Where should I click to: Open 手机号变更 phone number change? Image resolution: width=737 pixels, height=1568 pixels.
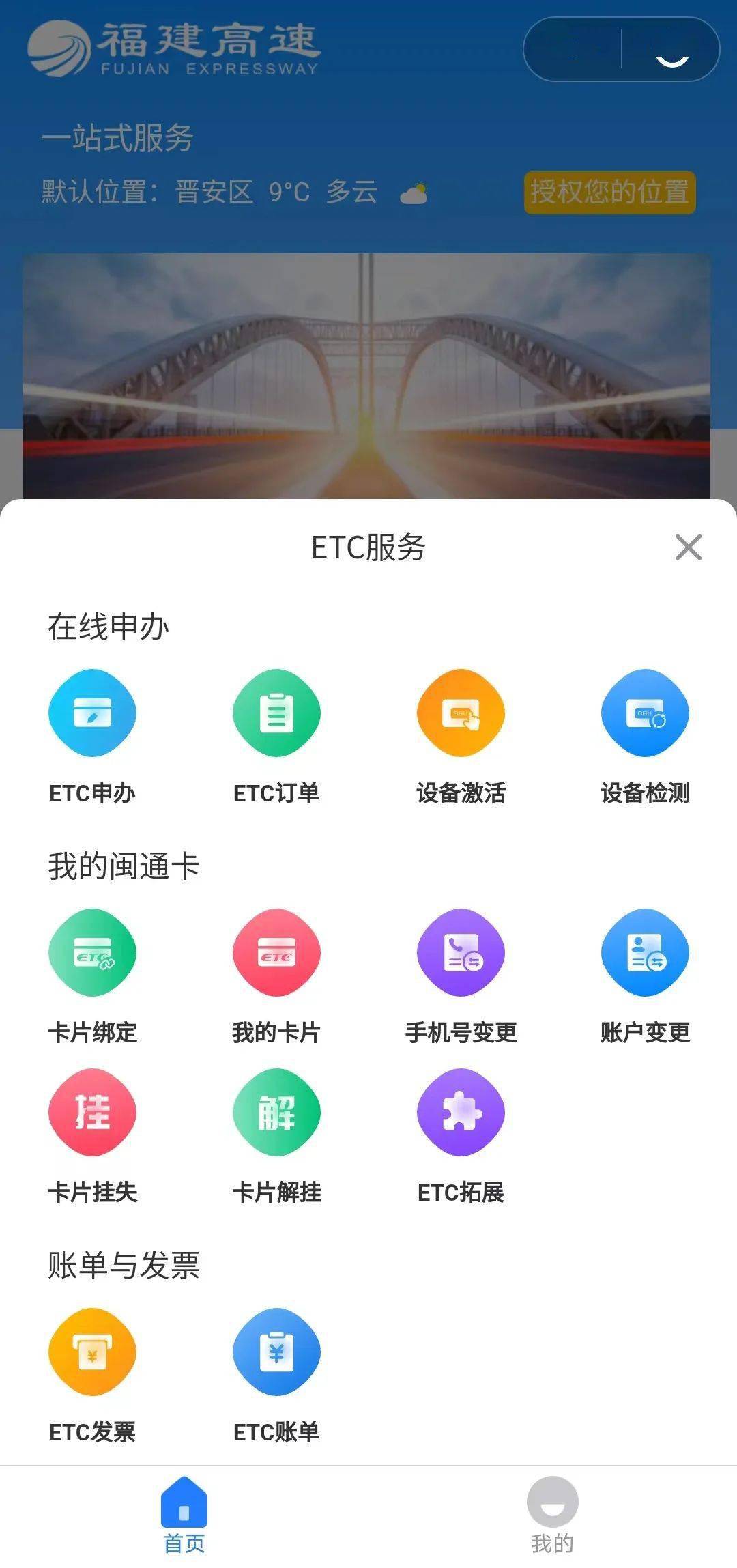coord(461,953)
